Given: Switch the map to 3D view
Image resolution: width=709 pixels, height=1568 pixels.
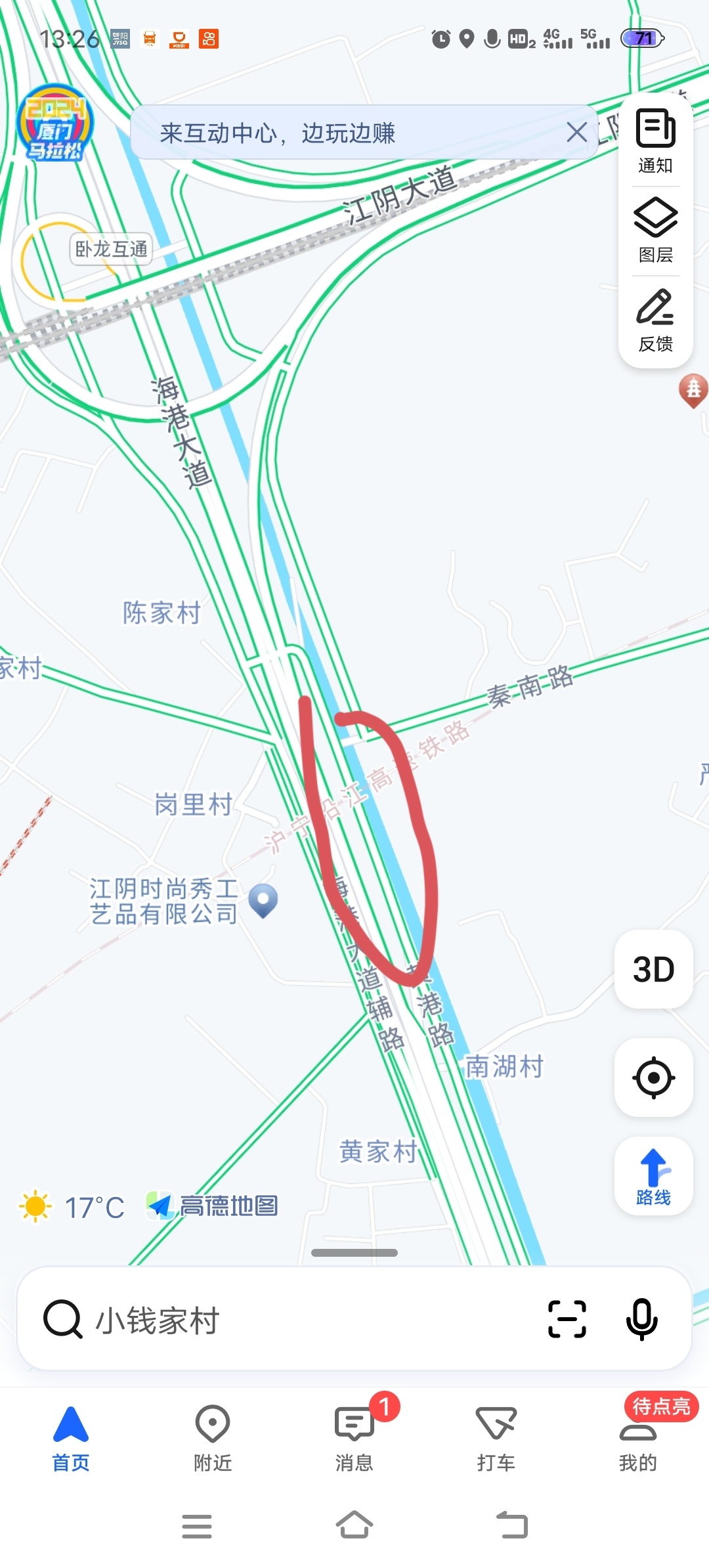Looking at the screenshot, I should pyautogui.click(x=653, y=969).
